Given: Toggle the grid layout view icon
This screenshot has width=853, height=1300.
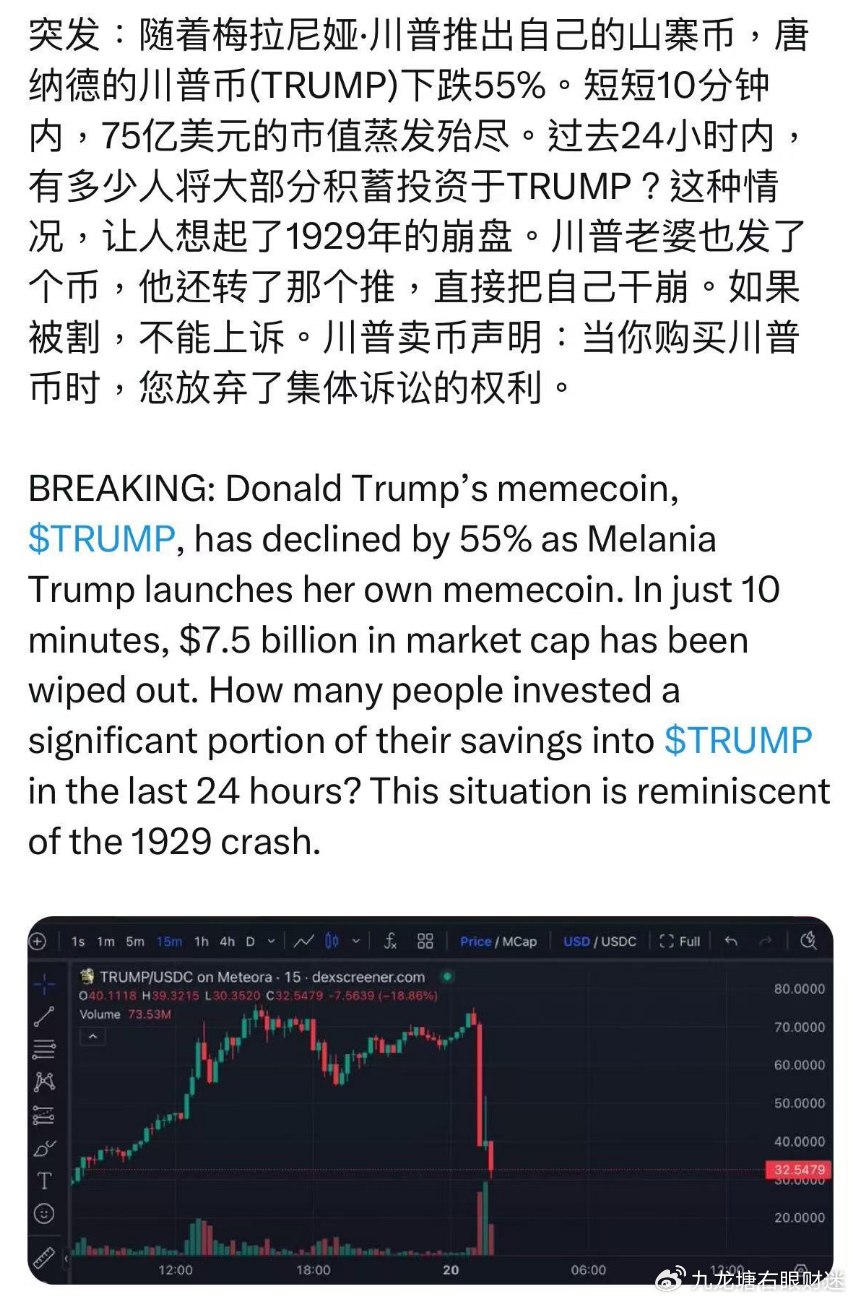Looking at the screenshot, I should click(424, 941).
